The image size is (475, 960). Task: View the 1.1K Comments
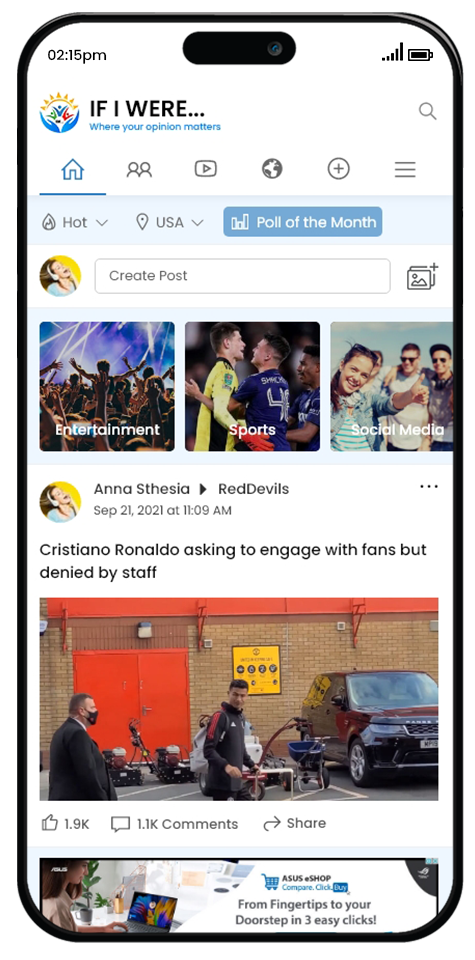[174, 824]
